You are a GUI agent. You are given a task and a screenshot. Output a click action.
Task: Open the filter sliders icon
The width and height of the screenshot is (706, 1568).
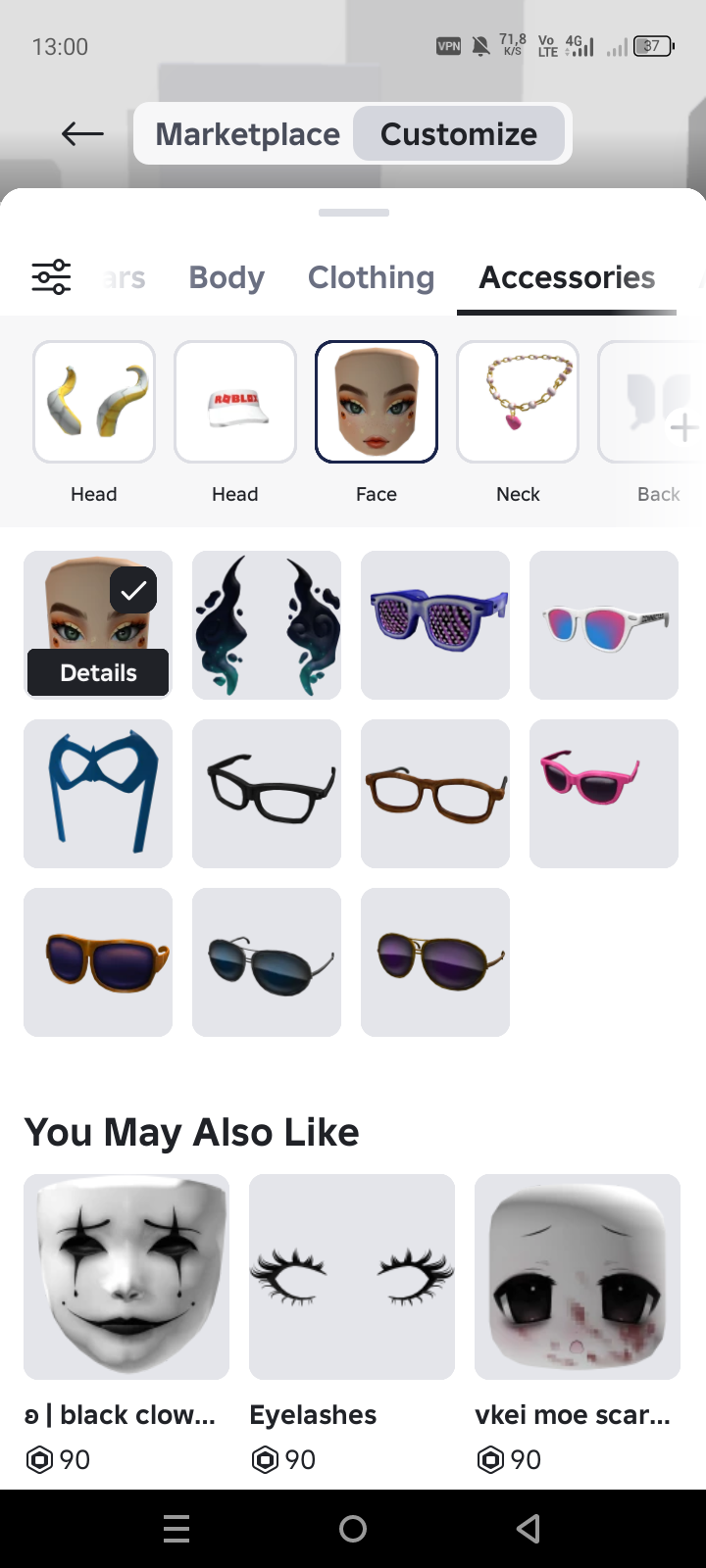[51, 277]
